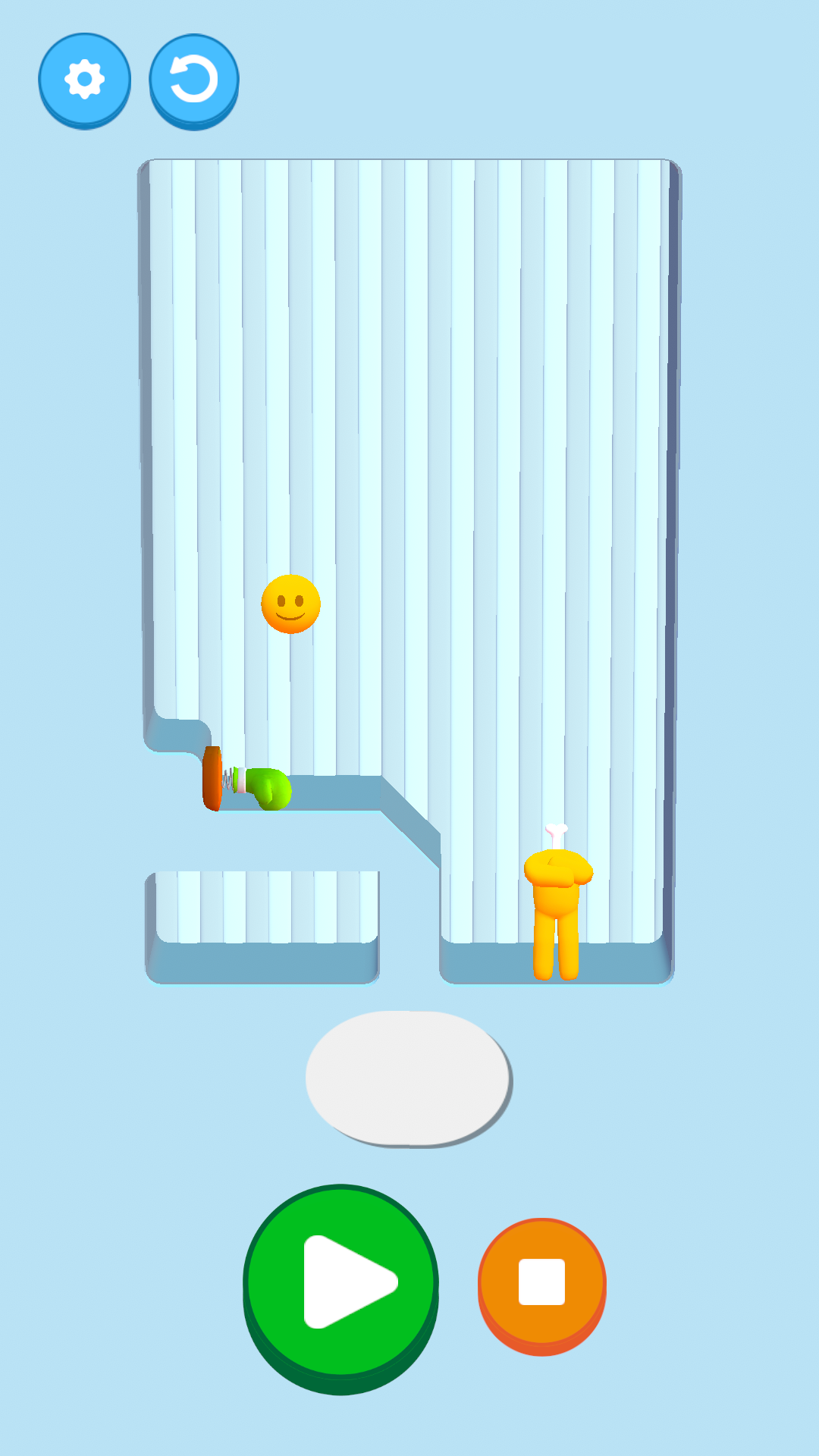Viewport: 819px width, 1456px height.
Task: Tap the bone on the character's head
Action: pos(554,834)
